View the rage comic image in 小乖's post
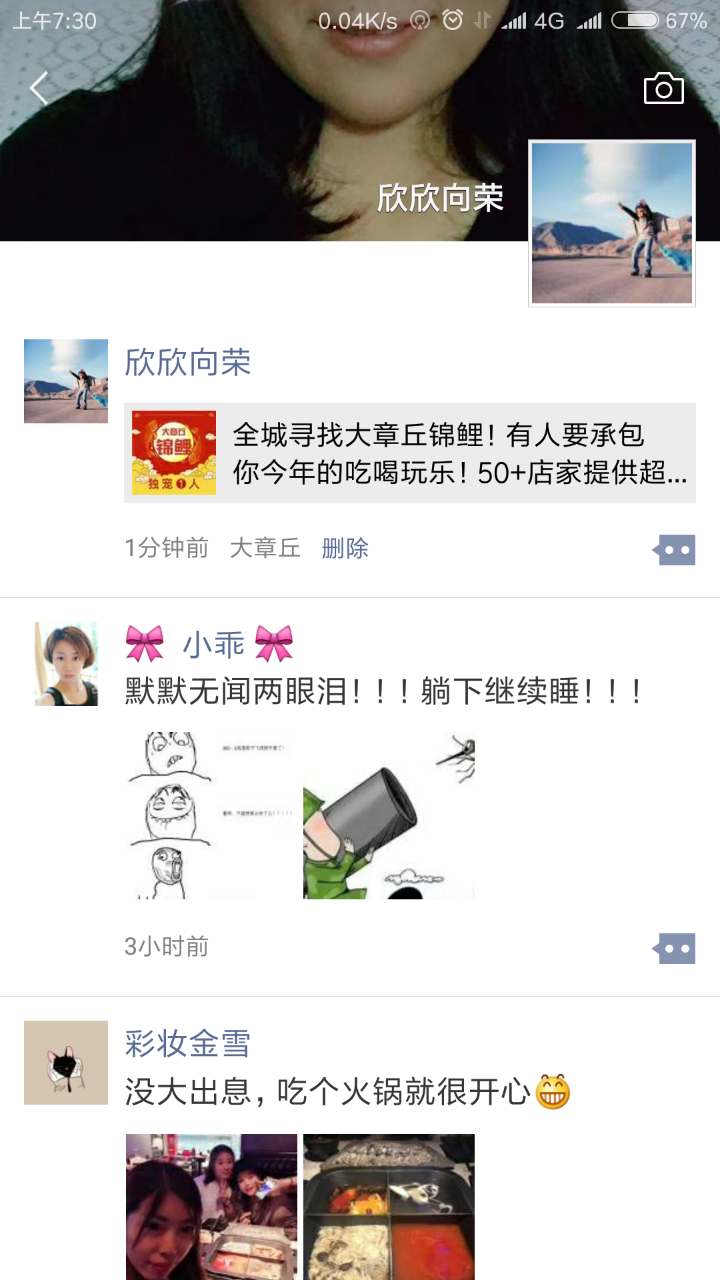The height and width of the screenshot is (1280, 720). tap(211, 815)
